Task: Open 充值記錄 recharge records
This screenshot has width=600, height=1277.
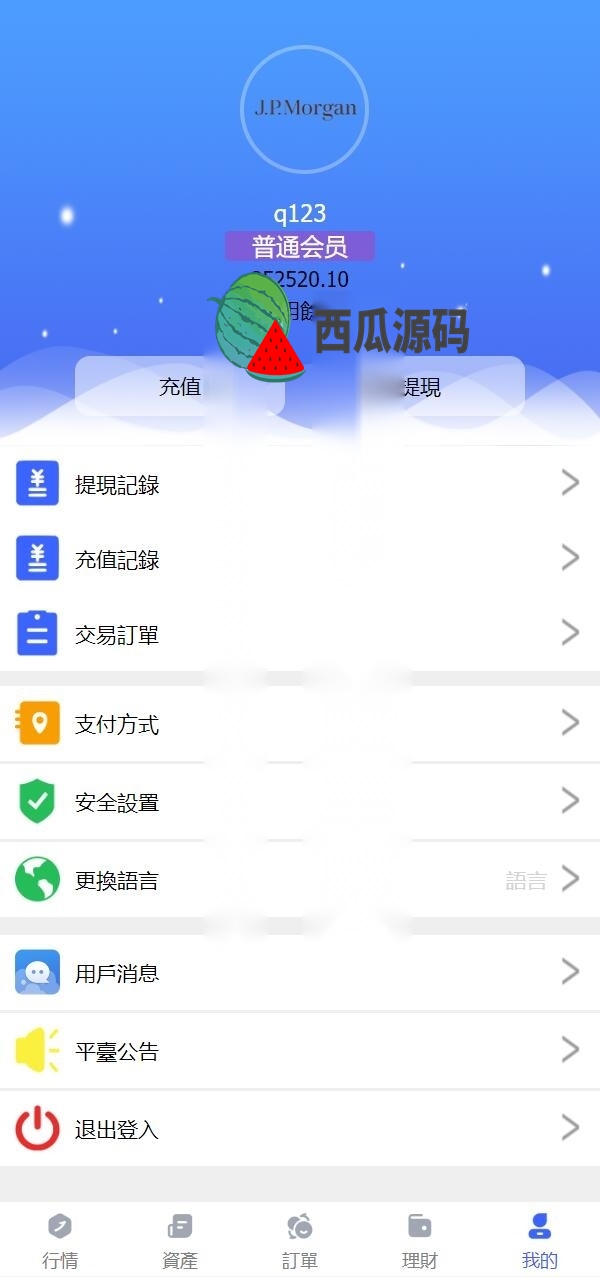Action: pos(300,559)
